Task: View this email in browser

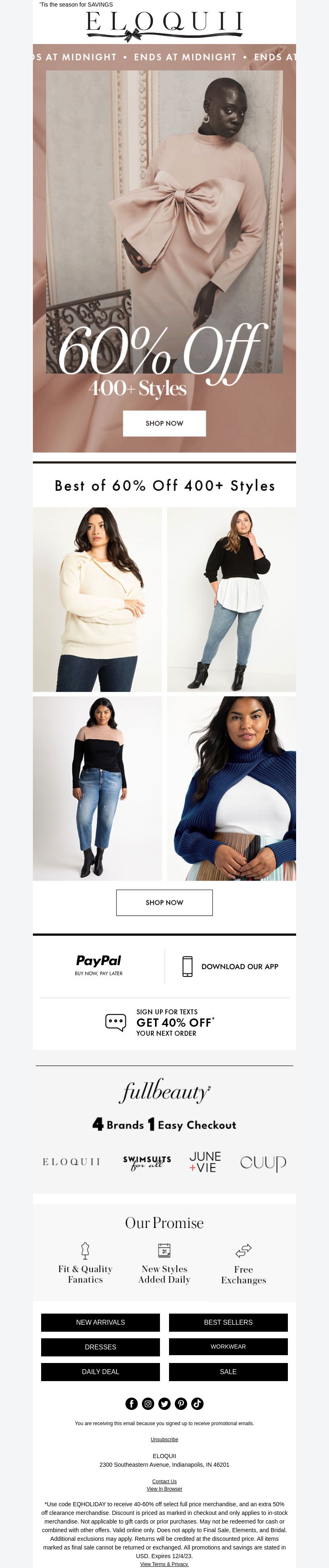Action: coord(164,1489)
